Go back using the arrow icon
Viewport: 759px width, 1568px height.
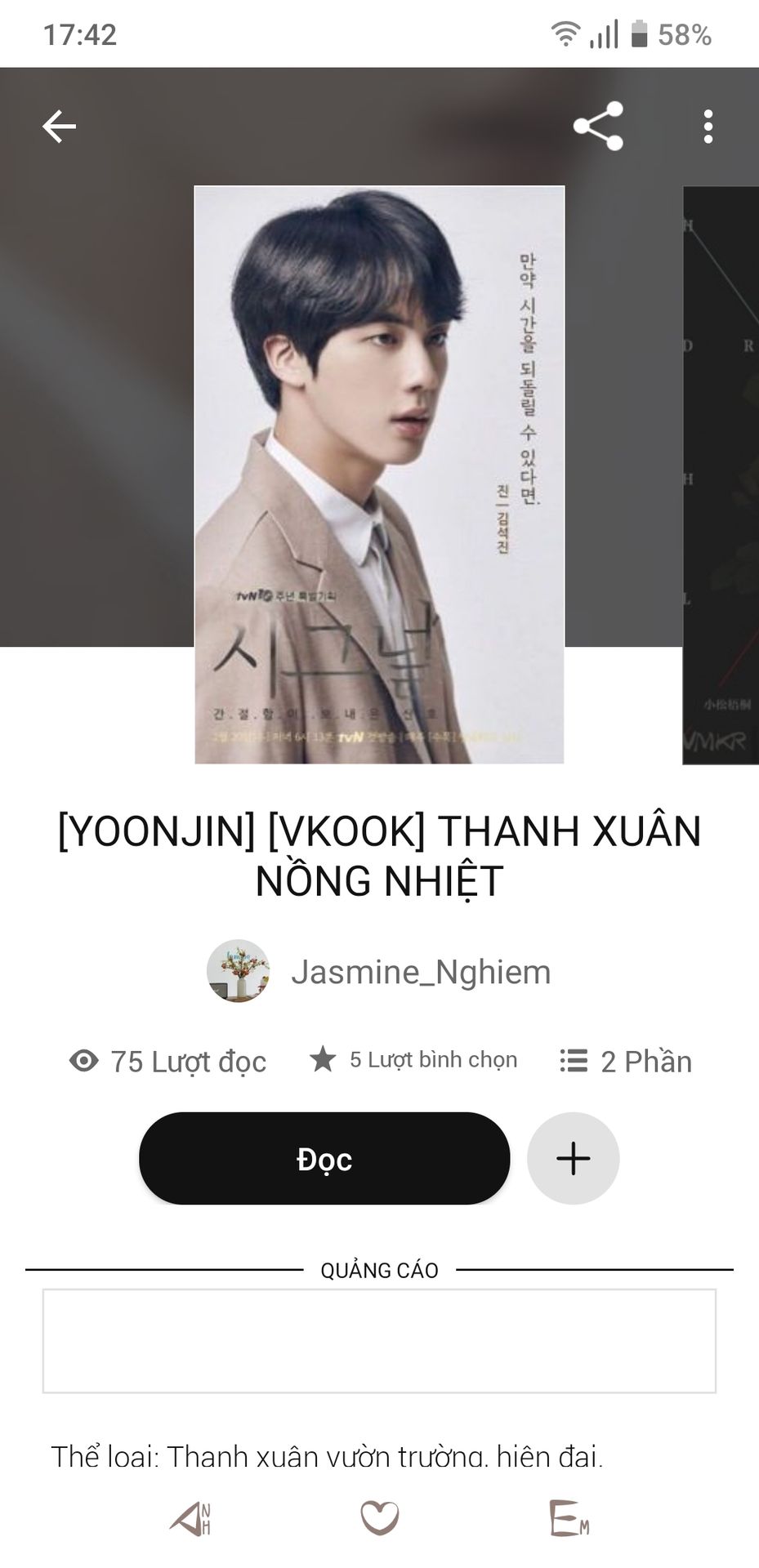point(59,127)
